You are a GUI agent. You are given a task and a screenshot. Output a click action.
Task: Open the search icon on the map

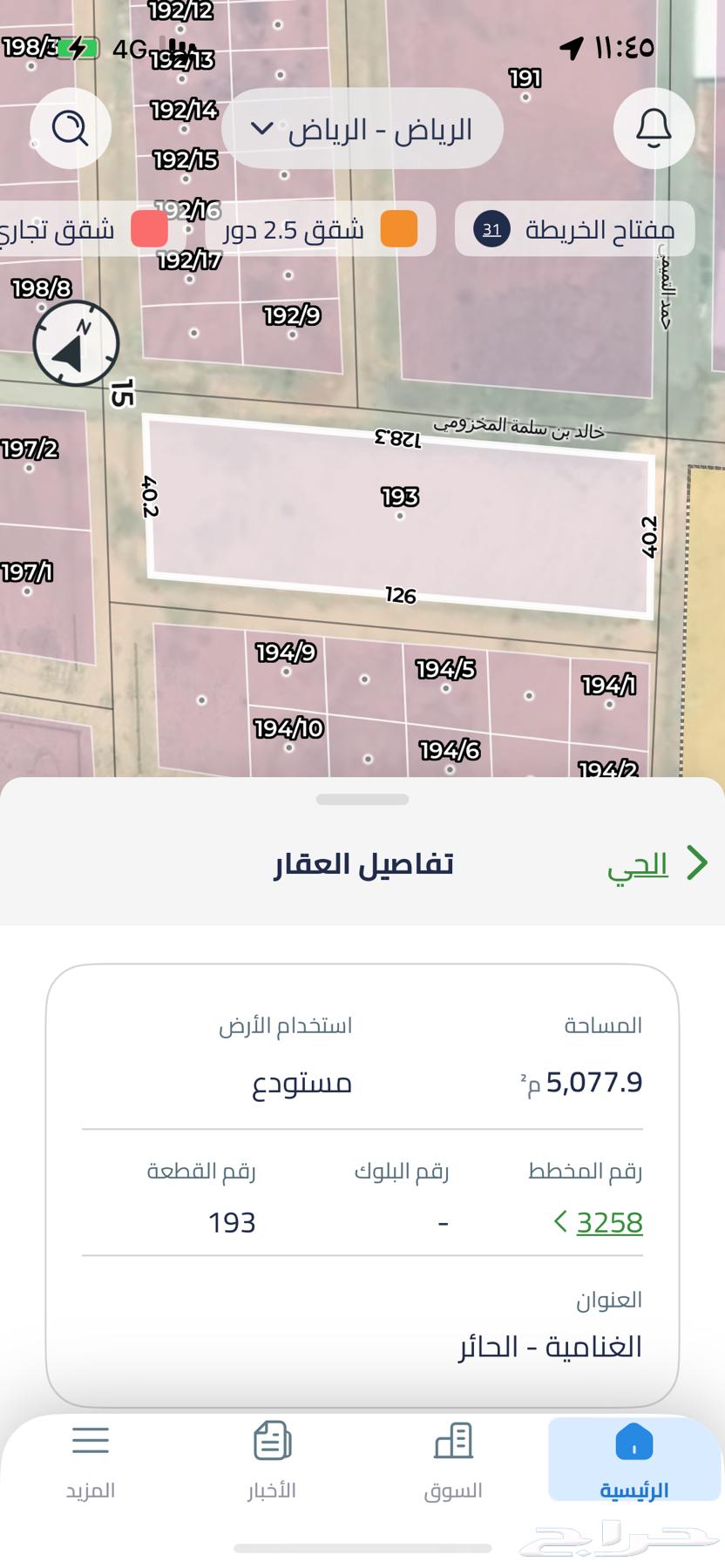[70, 128]
